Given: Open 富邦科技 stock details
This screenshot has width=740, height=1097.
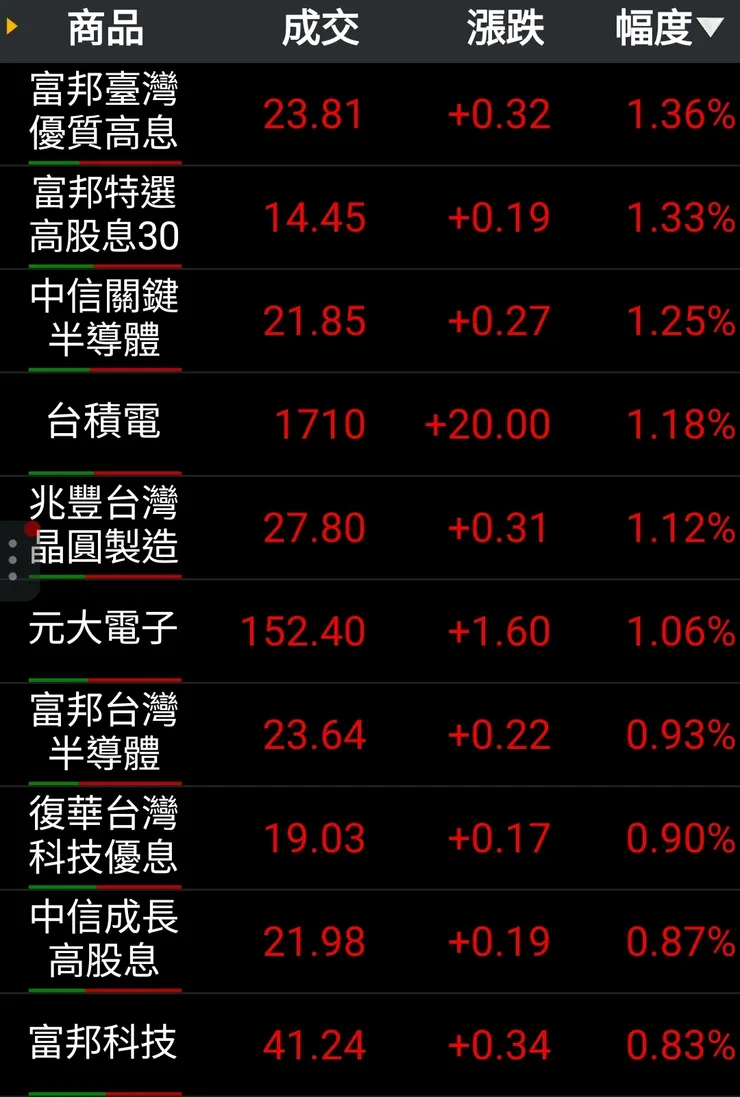Looking at the screenshot, I should (x=105, y=1044).
